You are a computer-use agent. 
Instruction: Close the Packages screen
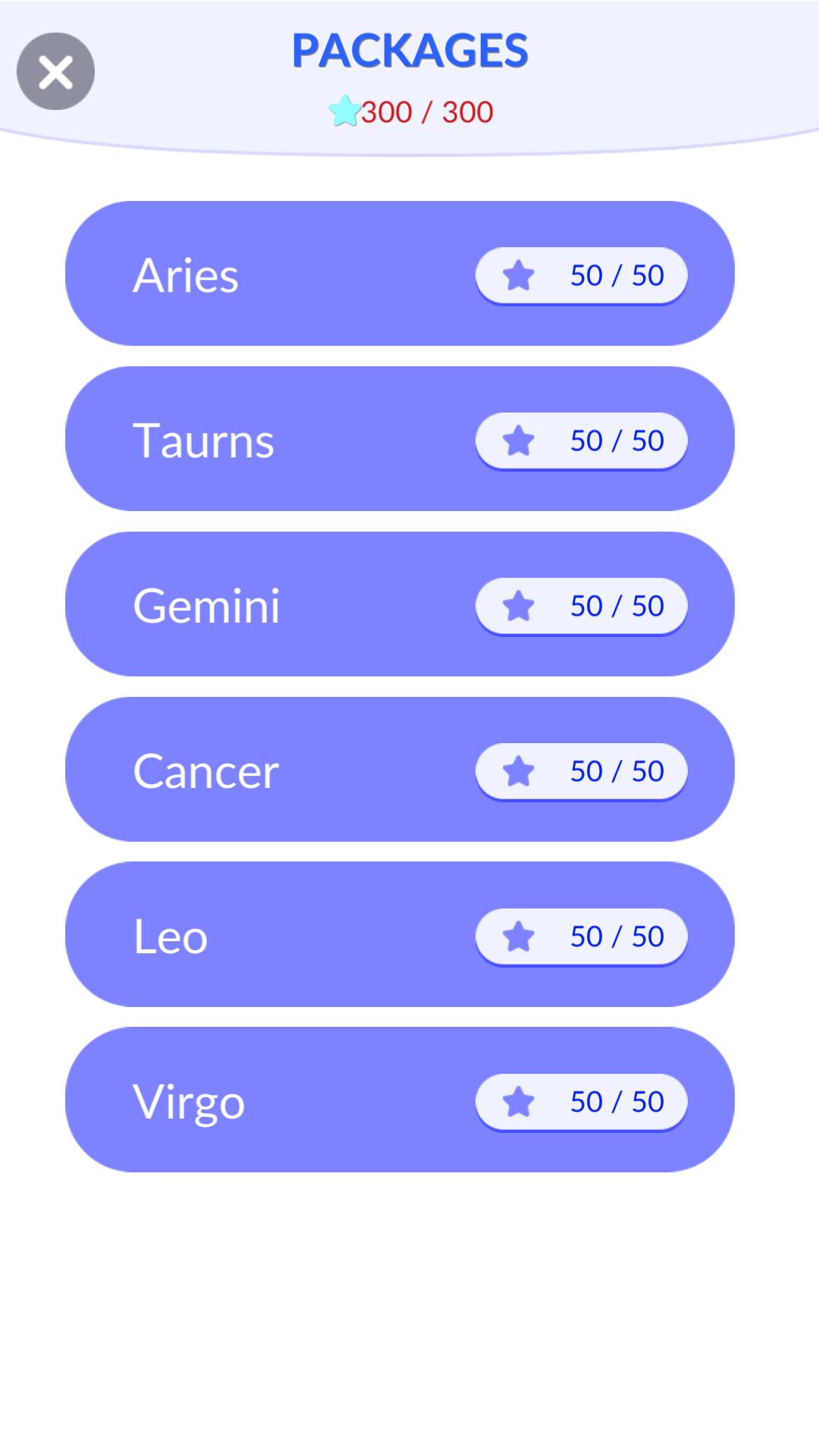pos(55,71)
